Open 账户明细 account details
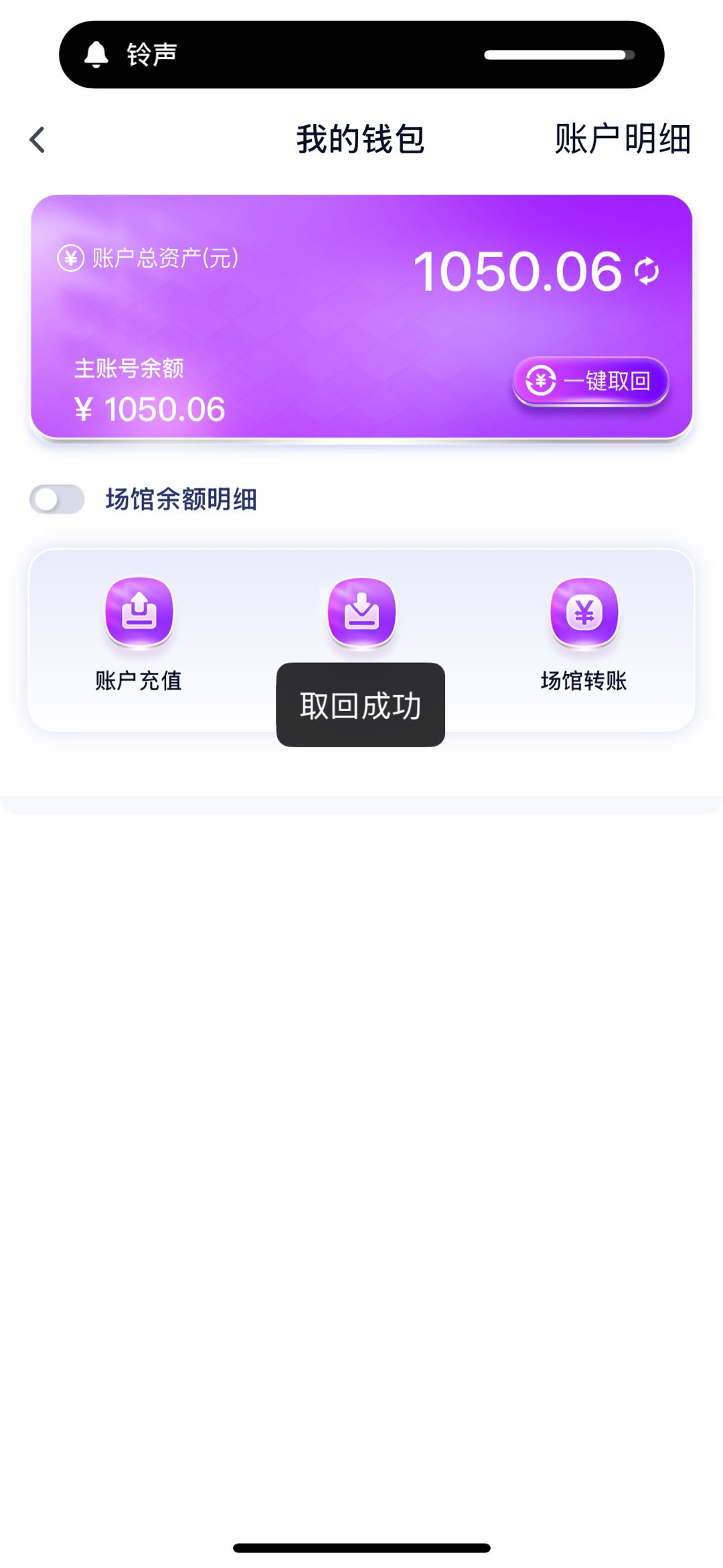Viewport: 723px width, 1568px height. (622, 139)
